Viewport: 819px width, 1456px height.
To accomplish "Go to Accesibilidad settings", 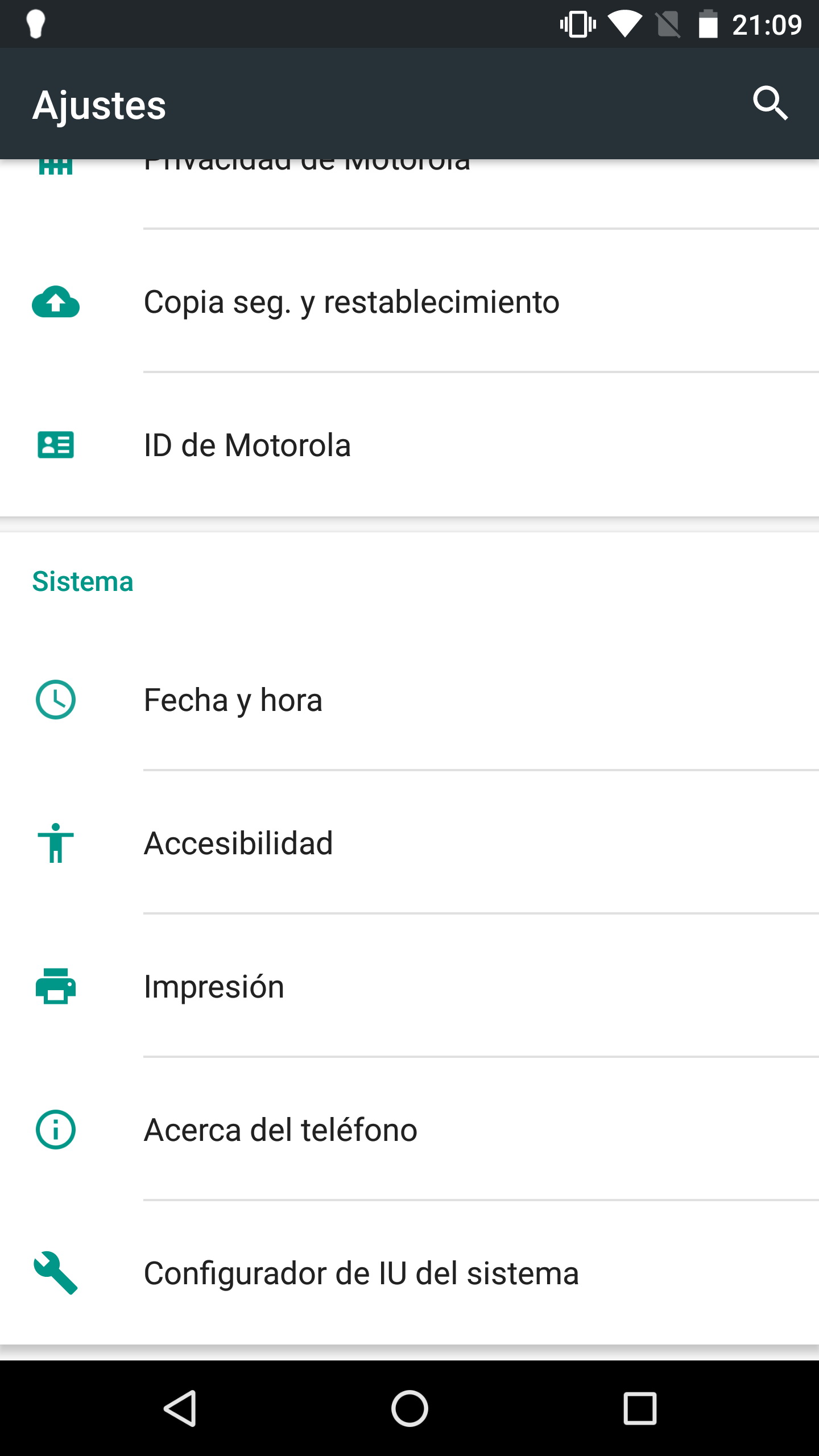I will (238, 843).
